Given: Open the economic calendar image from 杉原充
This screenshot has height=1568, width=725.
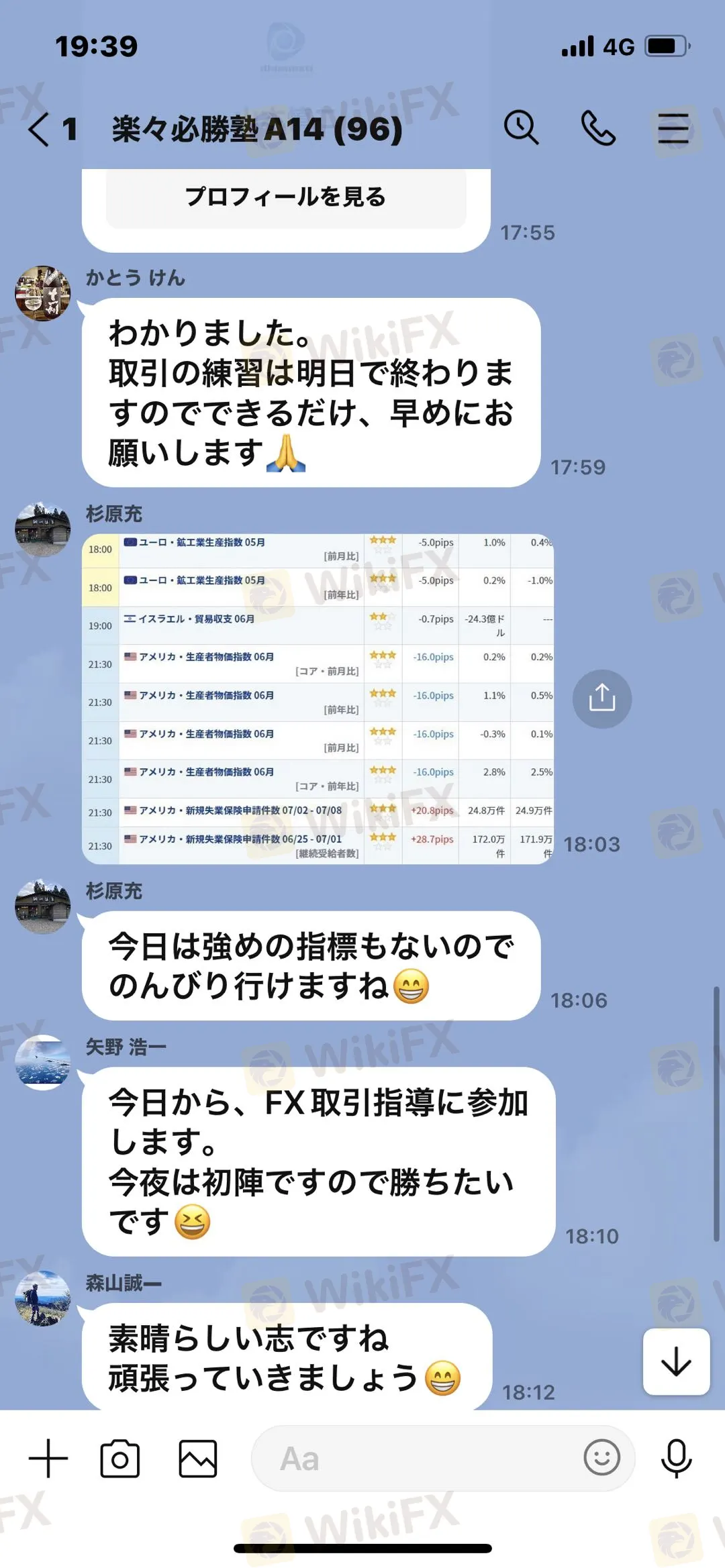Looking at the screenshot, I should (318, 698).
